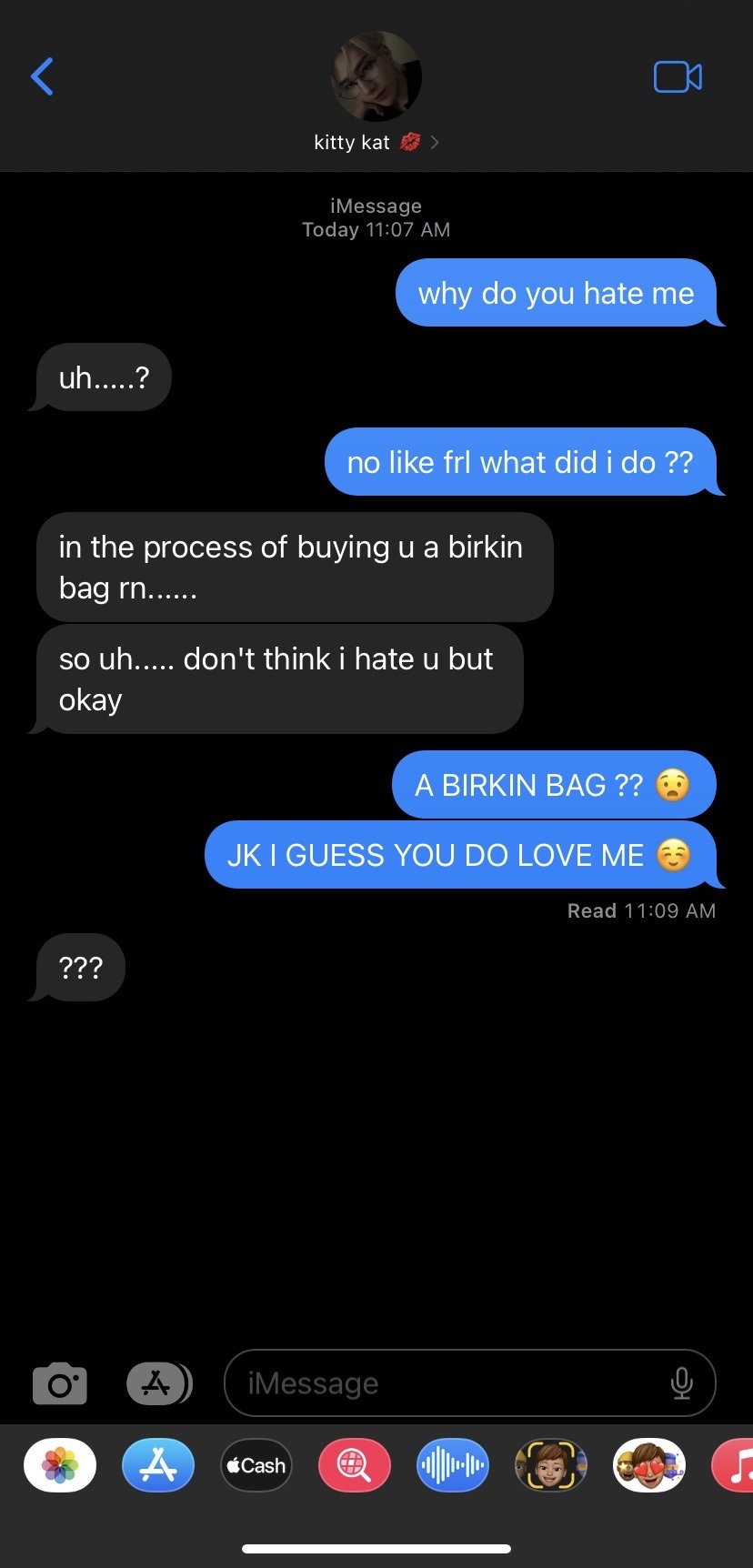Send money with Apple Cash
753x1568 pixels.
click(256, 1466)
